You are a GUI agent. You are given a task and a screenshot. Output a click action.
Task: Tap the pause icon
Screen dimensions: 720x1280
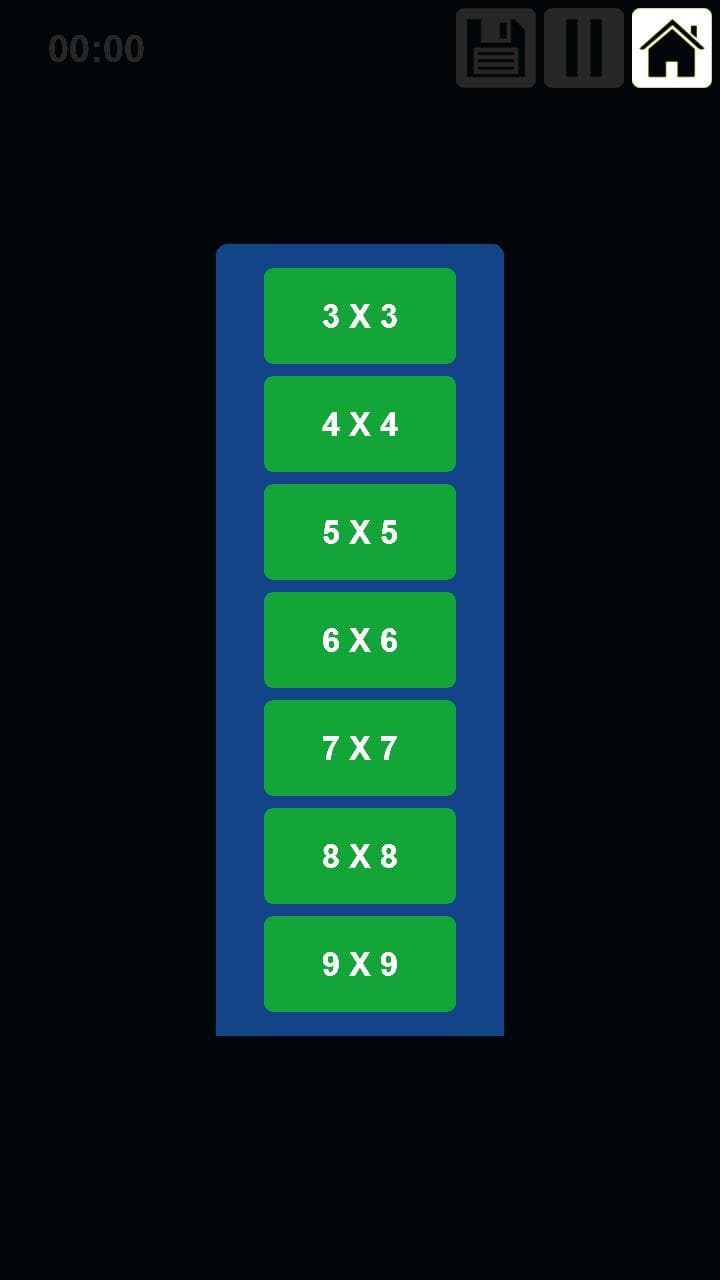pyautogui.click(x=584, y=48)
